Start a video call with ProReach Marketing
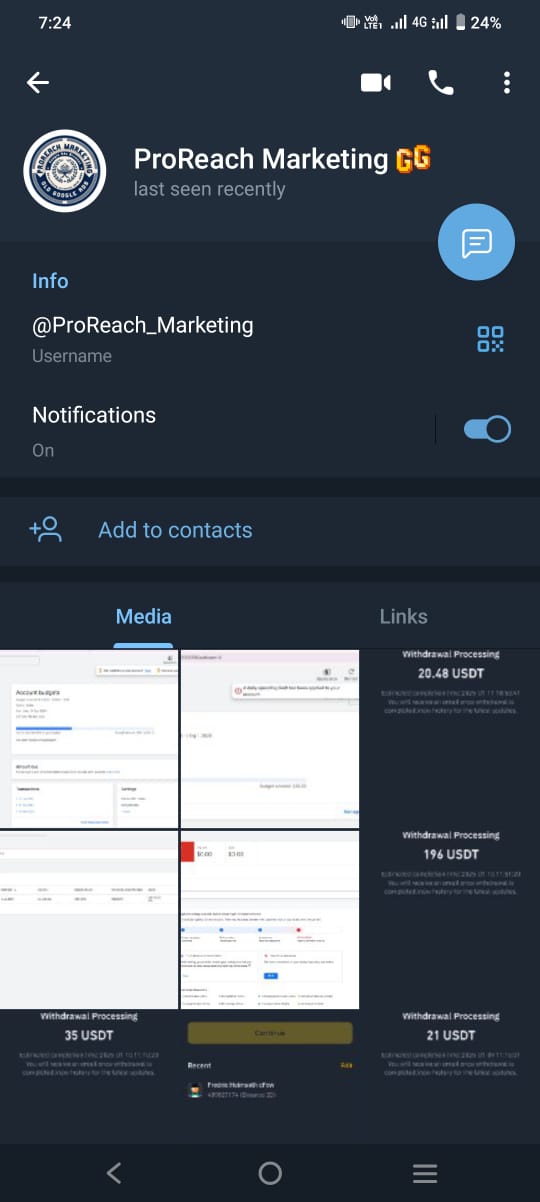The height and width of the screenshot is (1202, 540). (x=376, y=83)
